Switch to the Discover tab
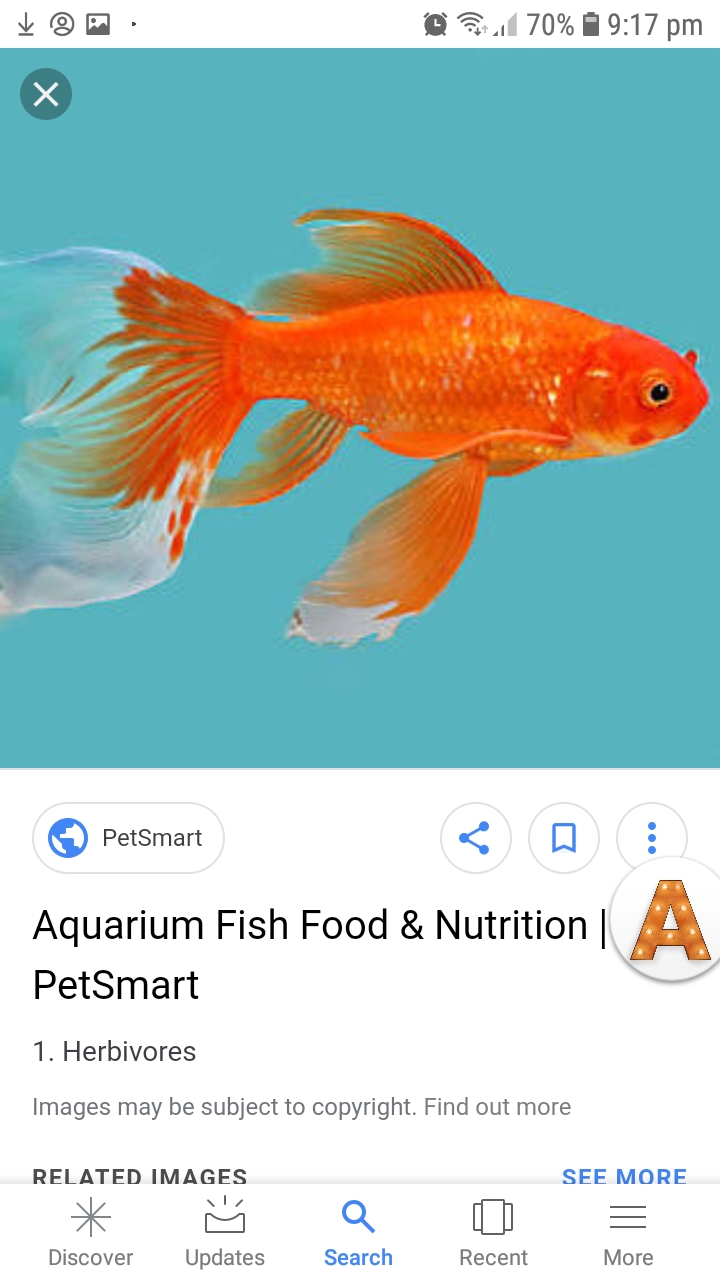Image resolution: width=720 pixels, height=1280 pixels. click(91, 1232)
